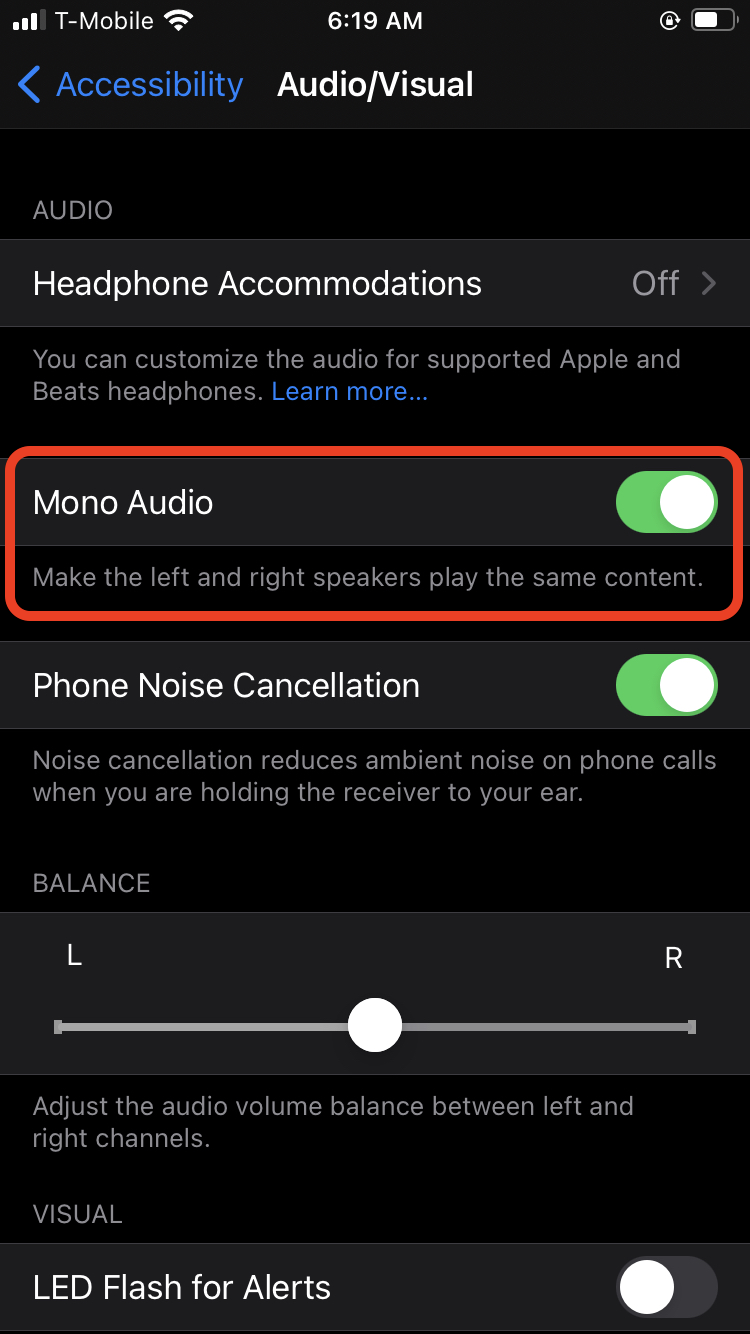Tap the time display in the status bar

(375, 20)
